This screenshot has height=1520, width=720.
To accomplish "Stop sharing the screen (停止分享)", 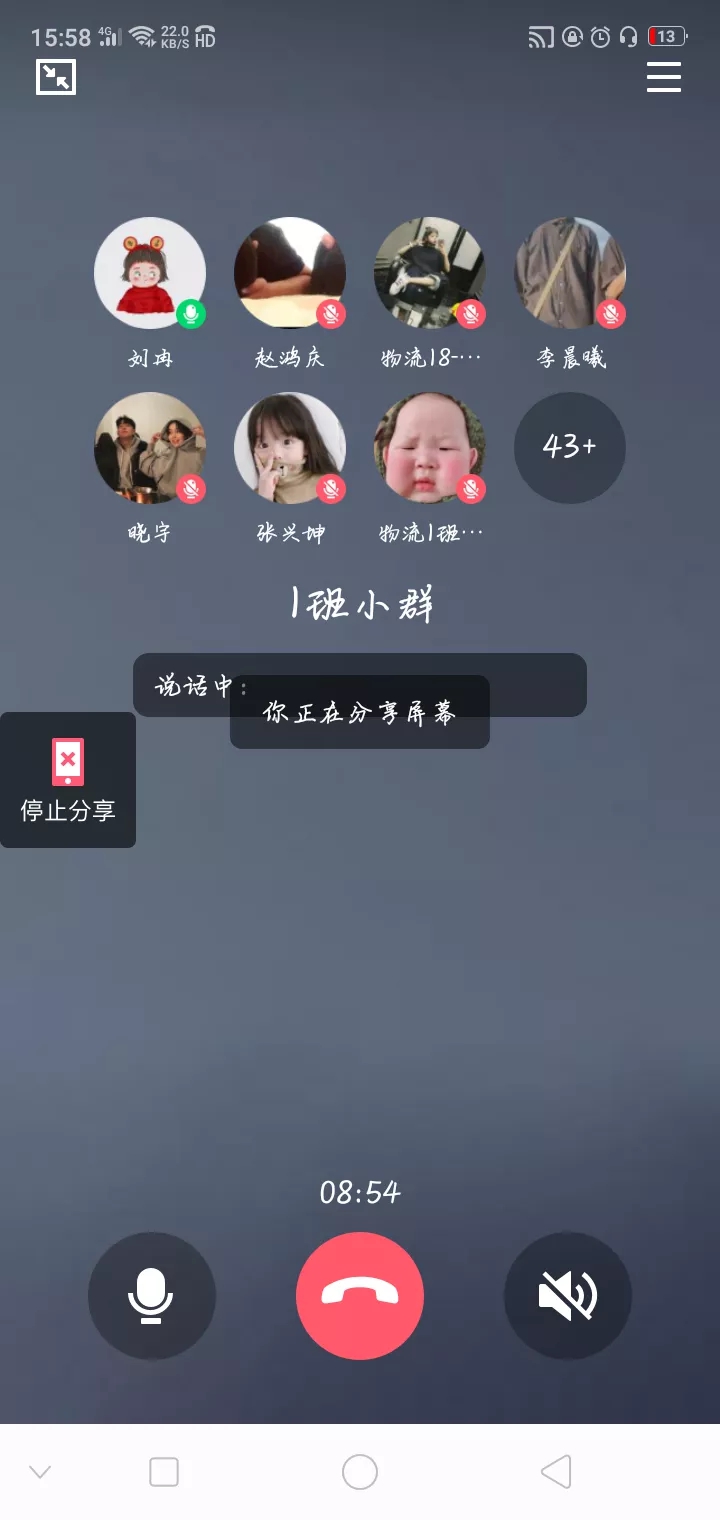I will click(68, 780).
